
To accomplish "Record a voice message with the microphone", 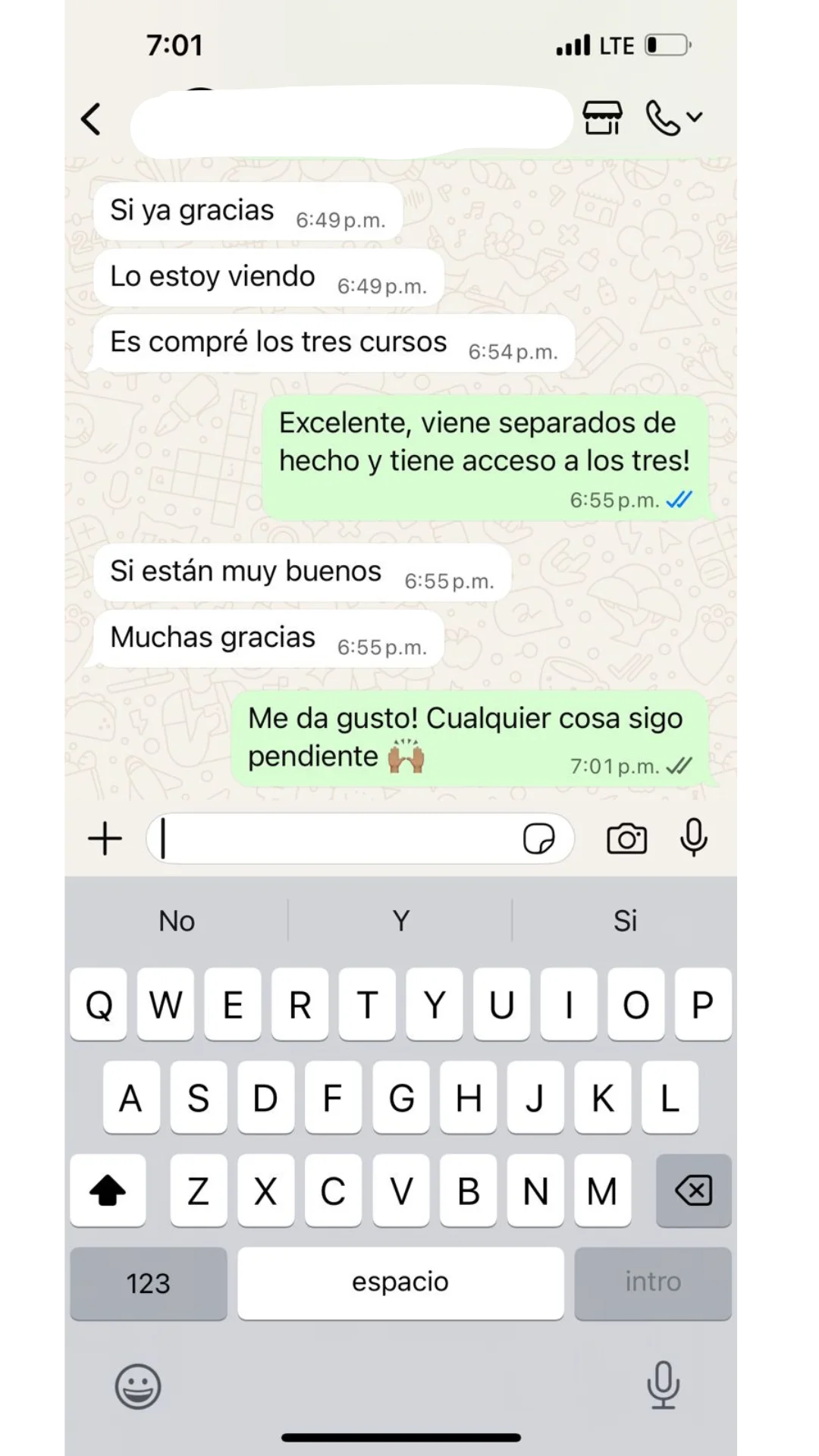I will click(693, 839).
